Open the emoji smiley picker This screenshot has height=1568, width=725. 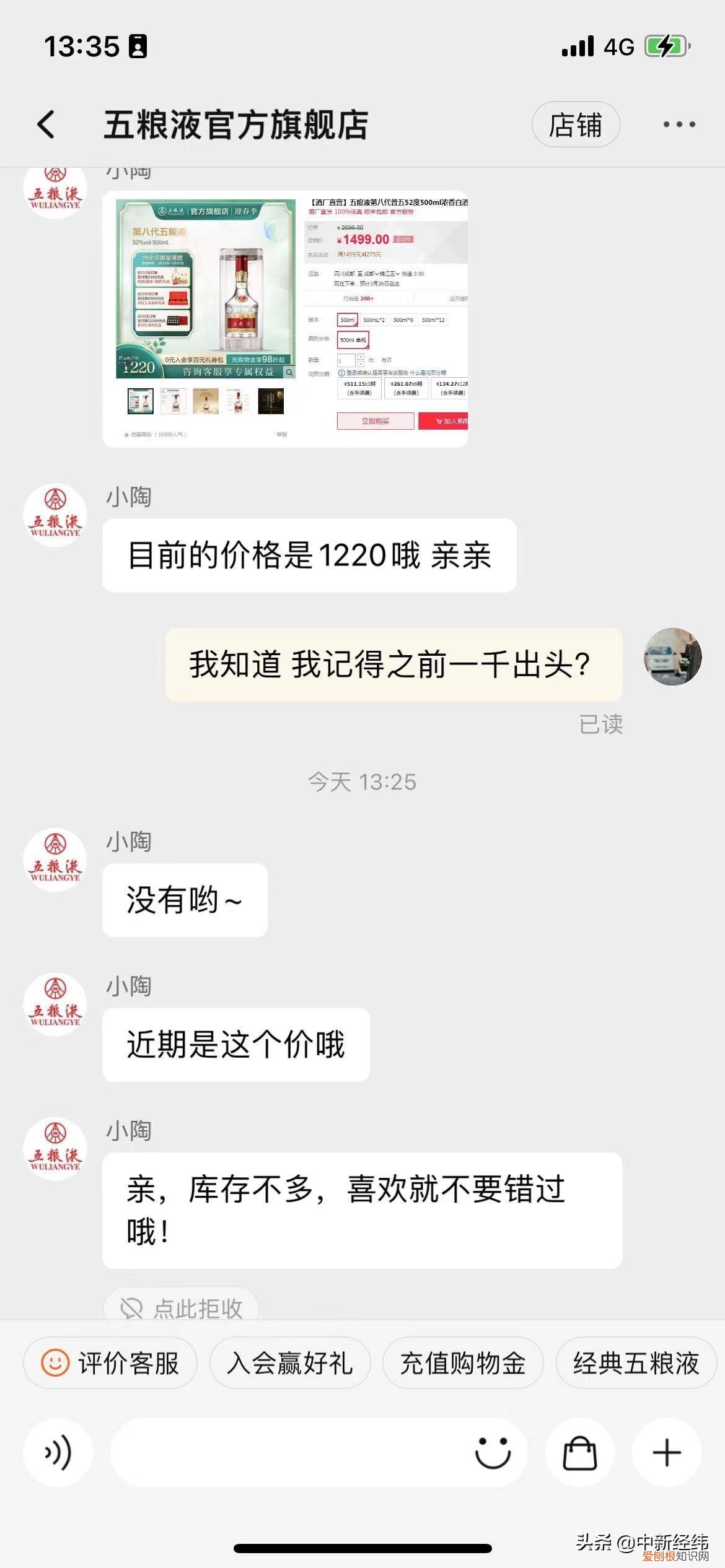[x=493, y=1452]
